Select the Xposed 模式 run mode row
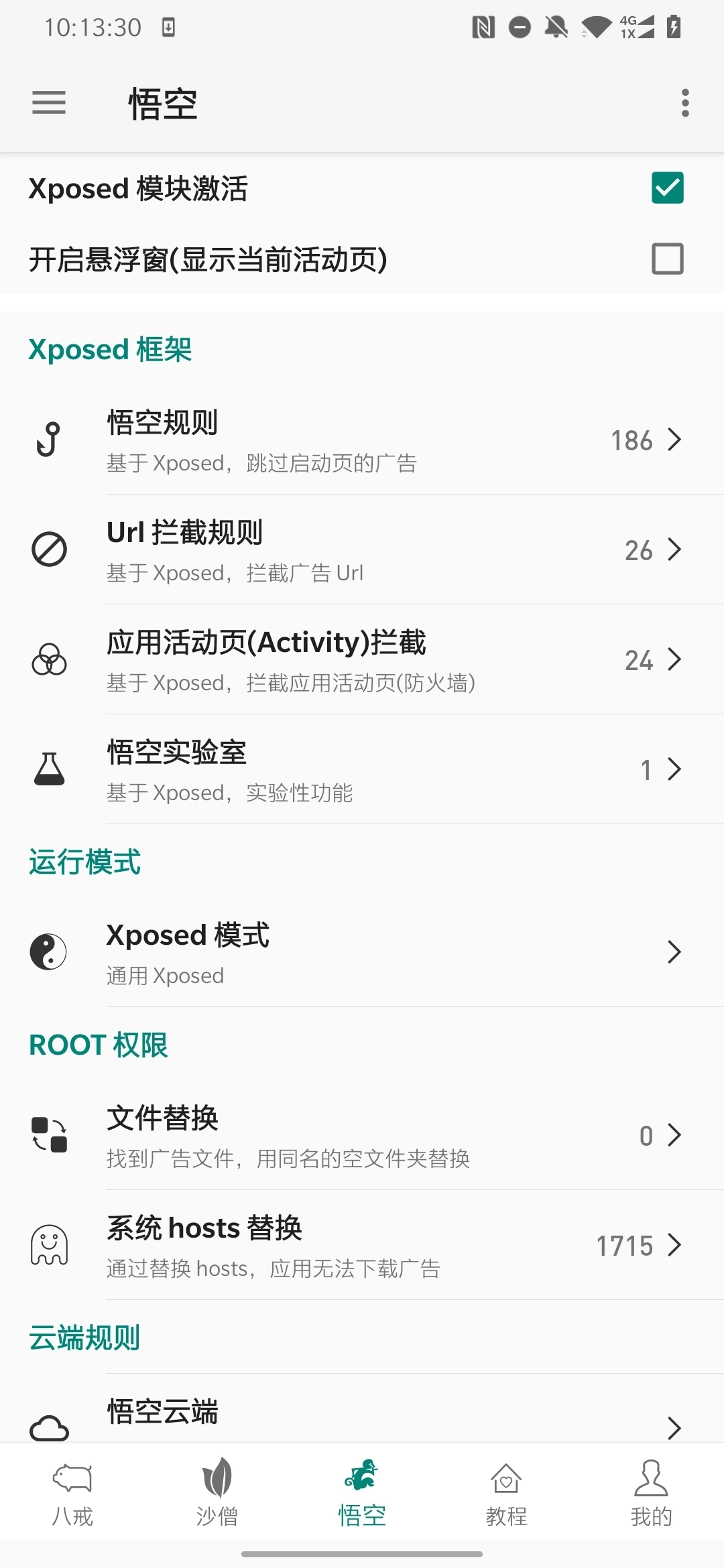The image size is (724, 1568). coord(362,952)
